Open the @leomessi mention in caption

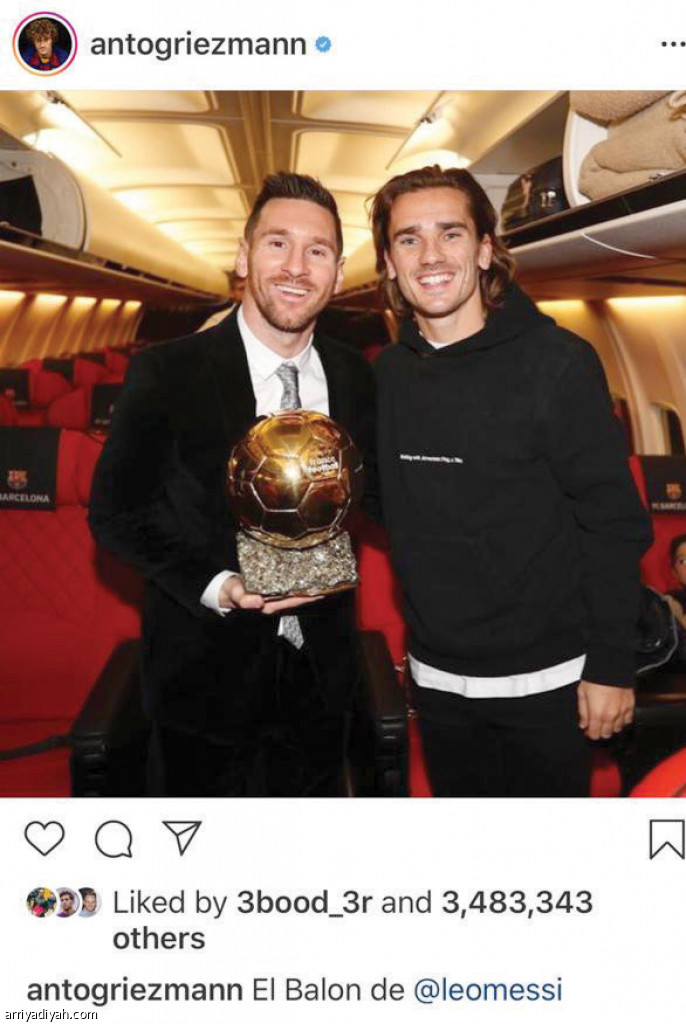(488, 990)
